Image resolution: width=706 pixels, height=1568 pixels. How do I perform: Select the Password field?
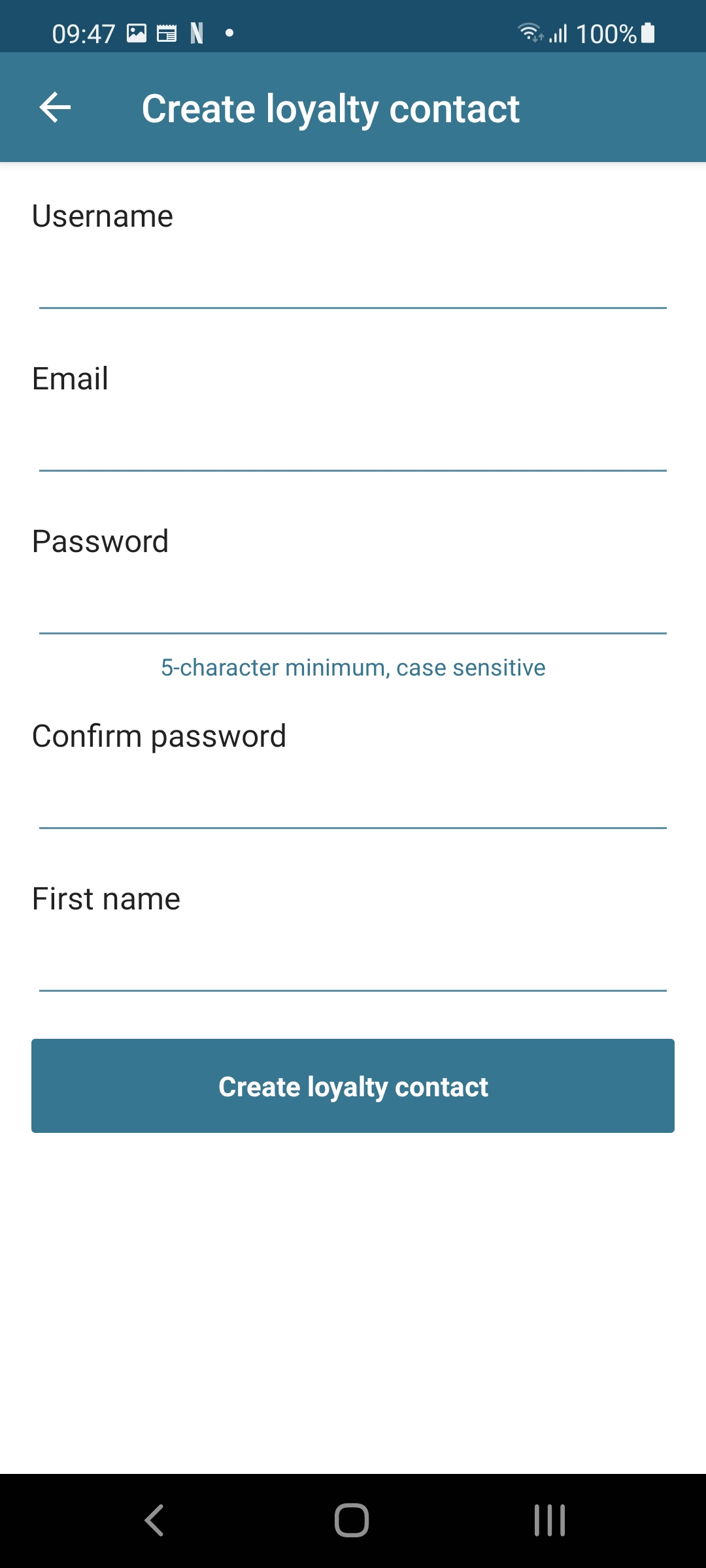pos(353,606)
